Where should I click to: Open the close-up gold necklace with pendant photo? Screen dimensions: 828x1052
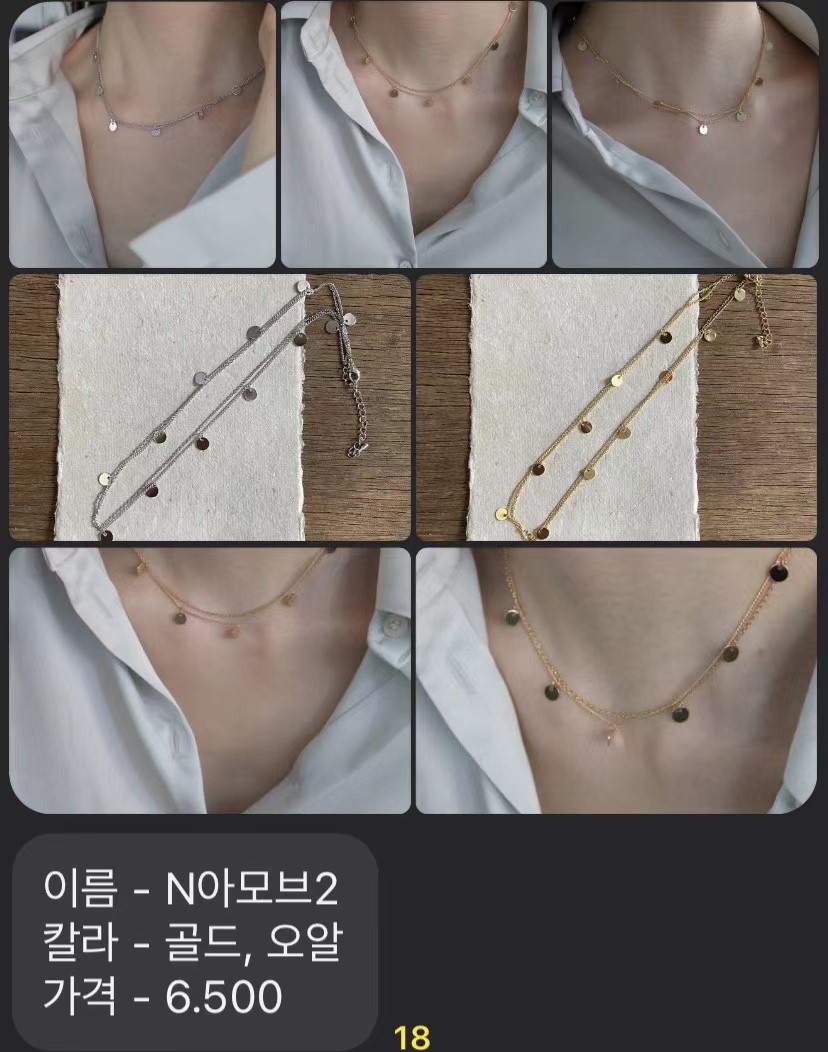coord(616,680)
